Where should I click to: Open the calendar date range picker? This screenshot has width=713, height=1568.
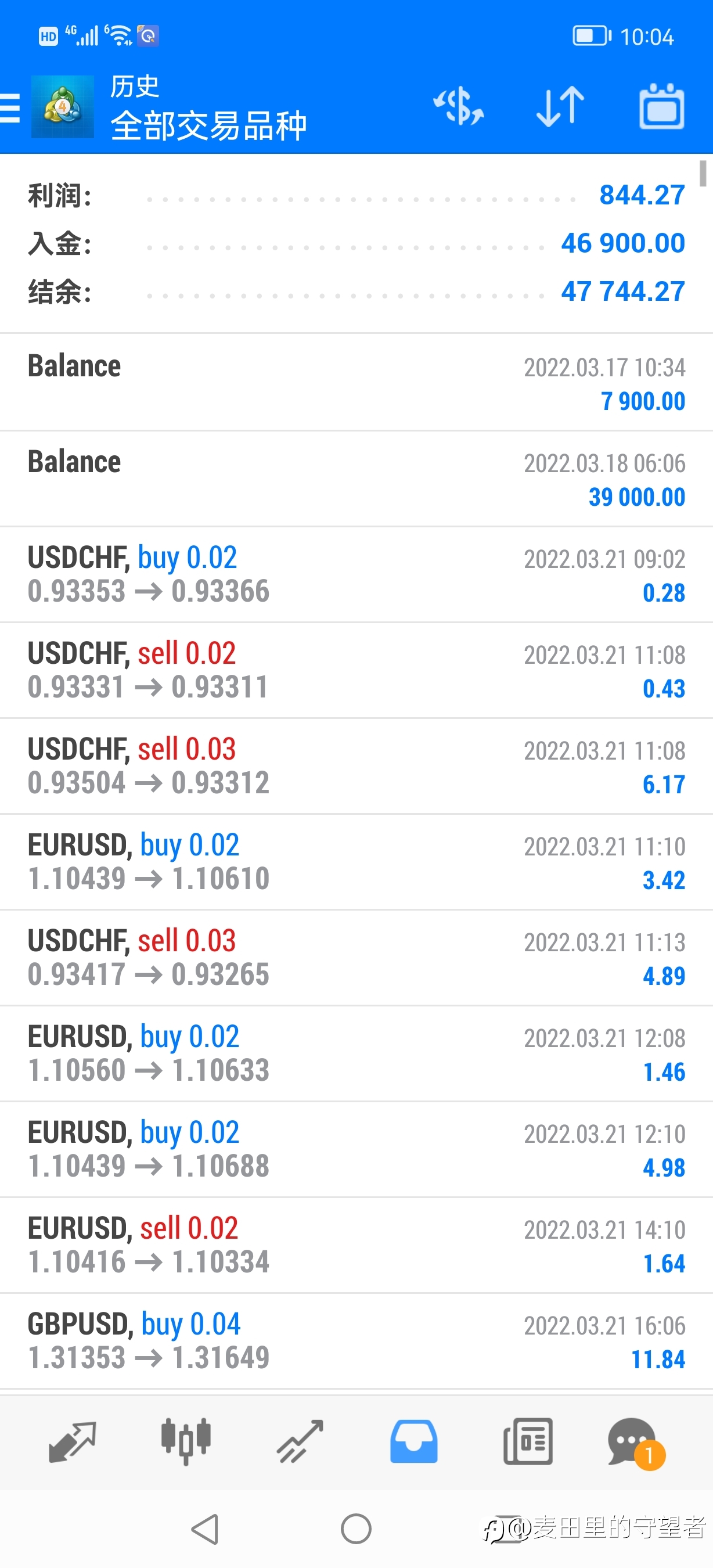click(662, 106)
